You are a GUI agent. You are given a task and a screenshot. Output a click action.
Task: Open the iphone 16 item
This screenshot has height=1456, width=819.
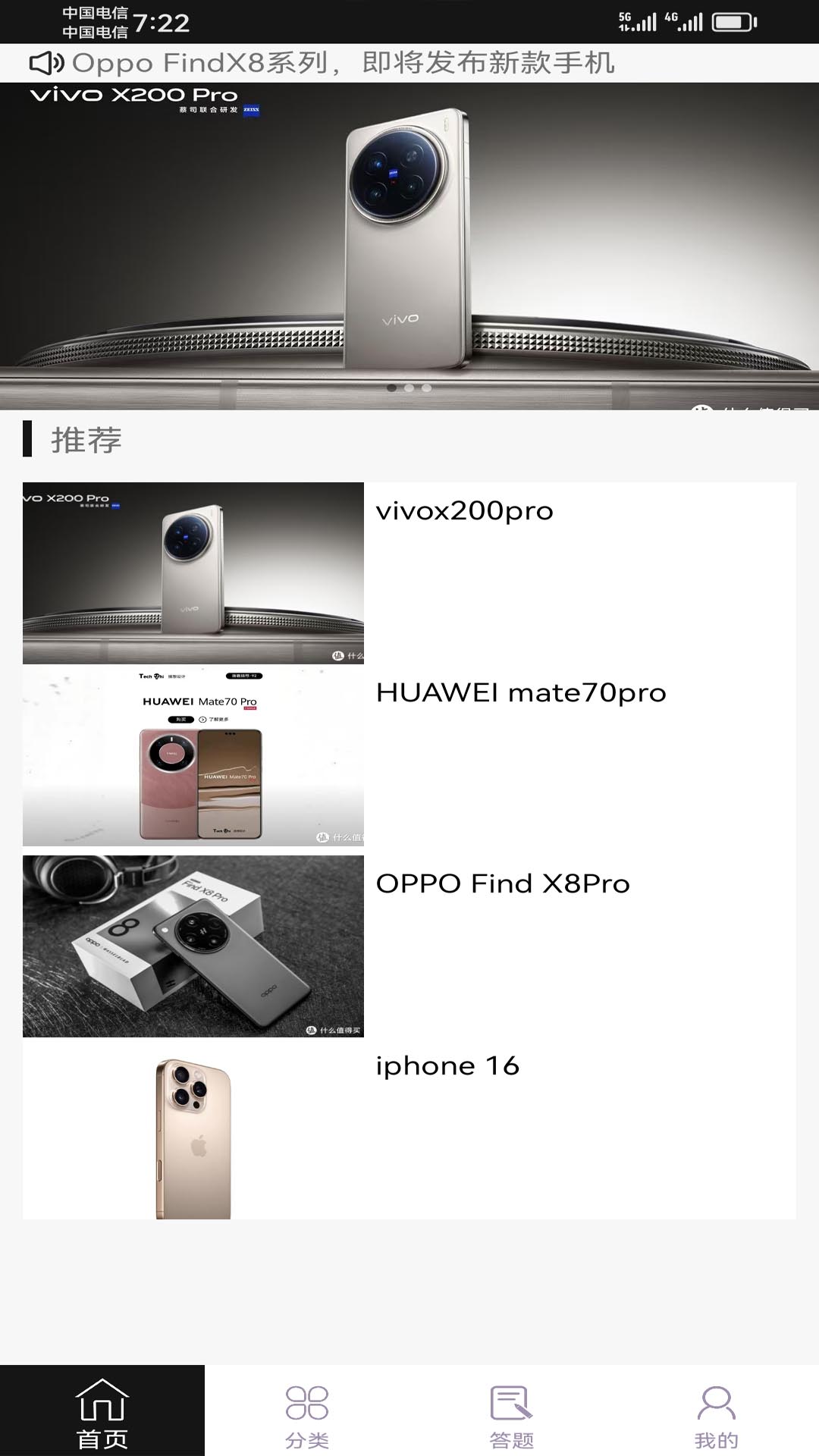tap(409, 1130)
